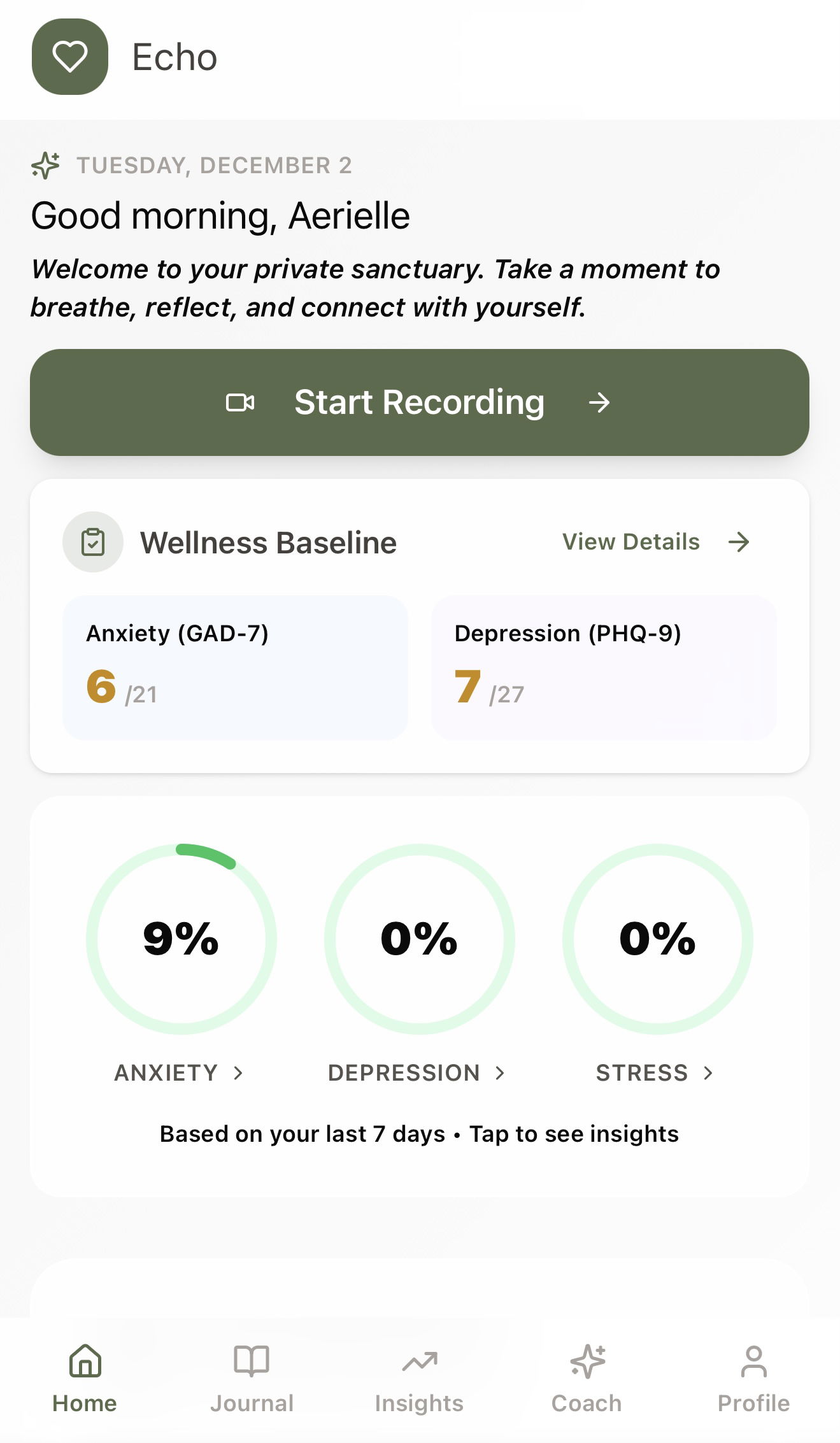The image size is (840, 1443).
Task: Tap the sparkle icon beside the date
Action: [x=45, y=166]
